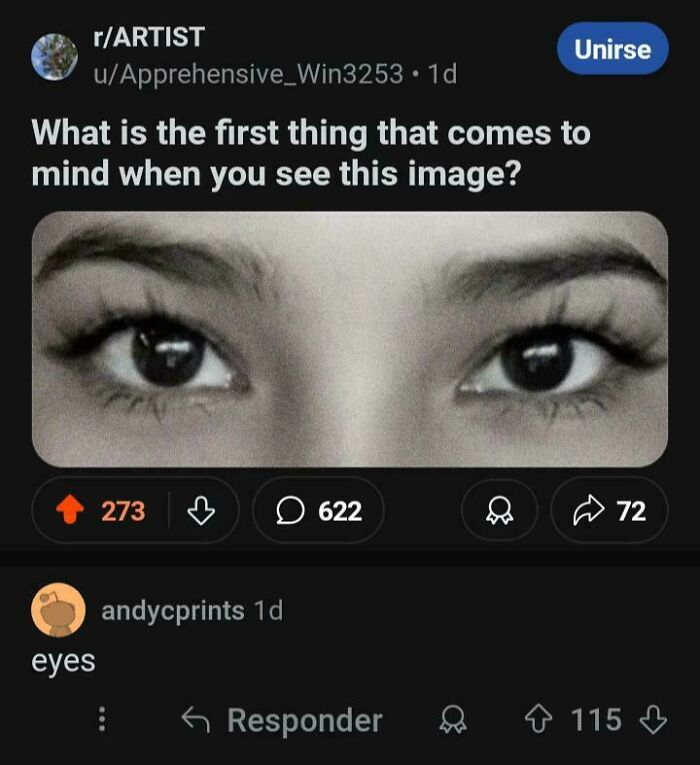
Task: Share the post with 72 shares
Action: (x=608, y=511)
